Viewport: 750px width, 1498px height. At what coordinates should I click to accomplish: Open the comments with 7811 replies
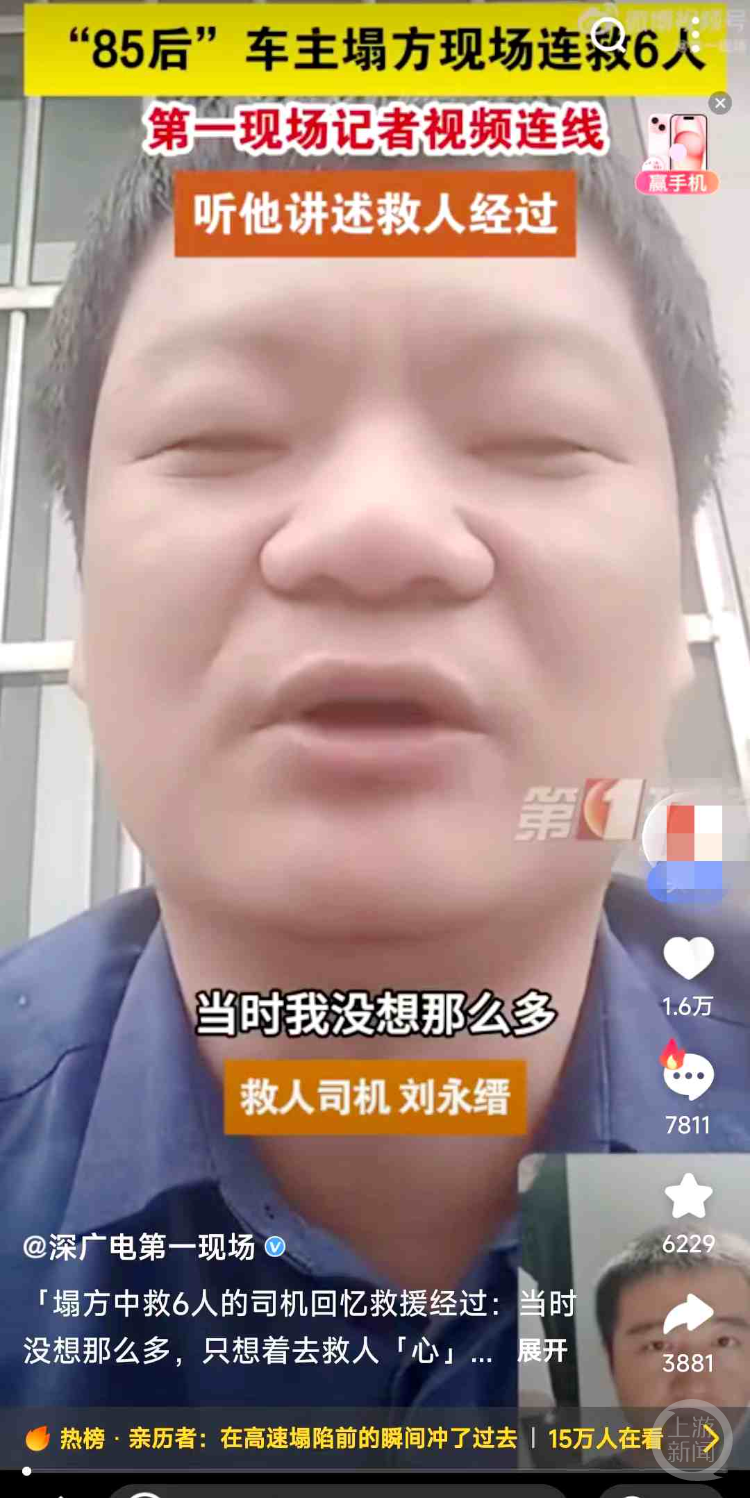pos(689,1078)
